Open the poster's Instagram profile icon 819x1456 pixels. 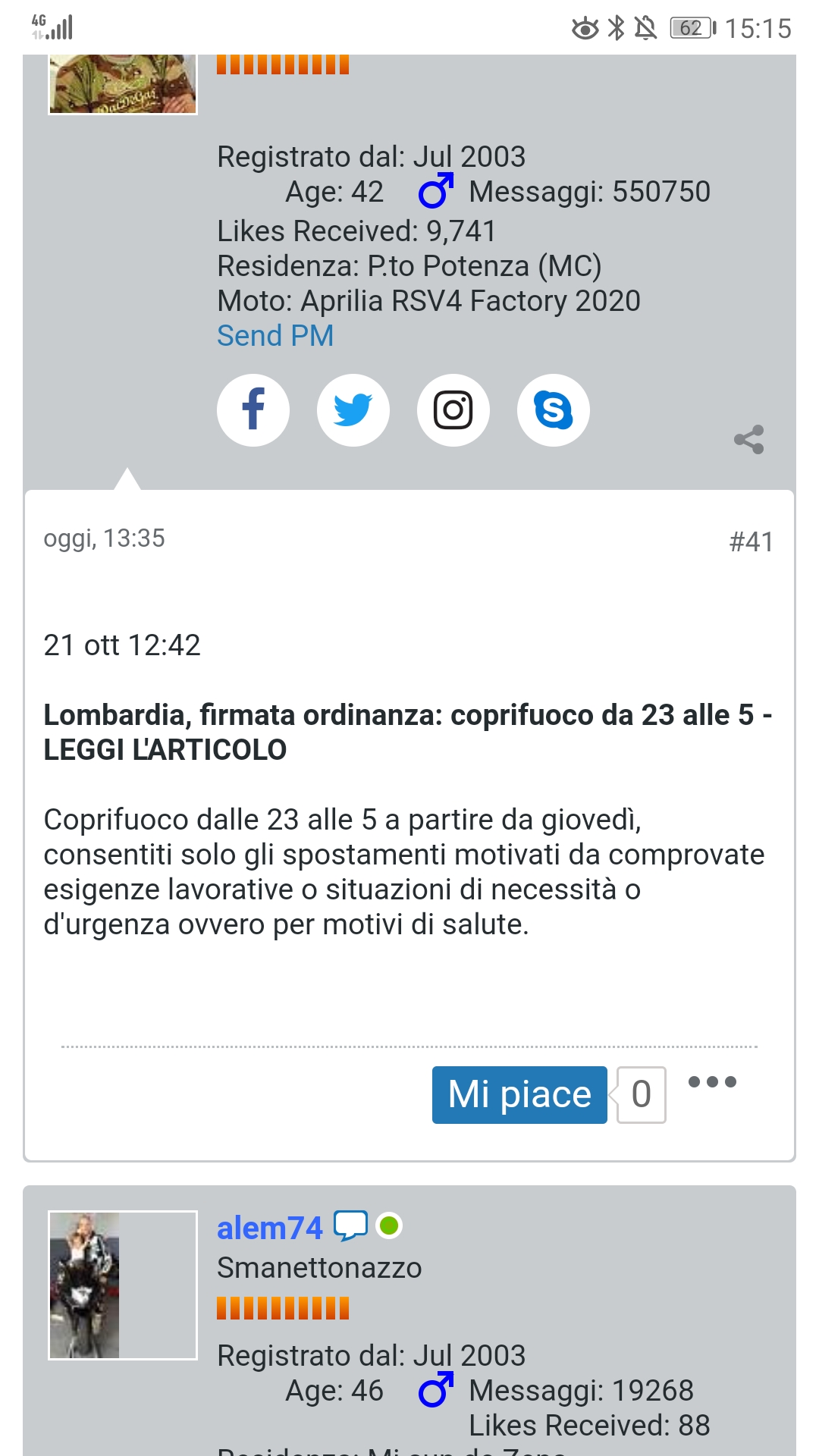click(x=453, y=410)
